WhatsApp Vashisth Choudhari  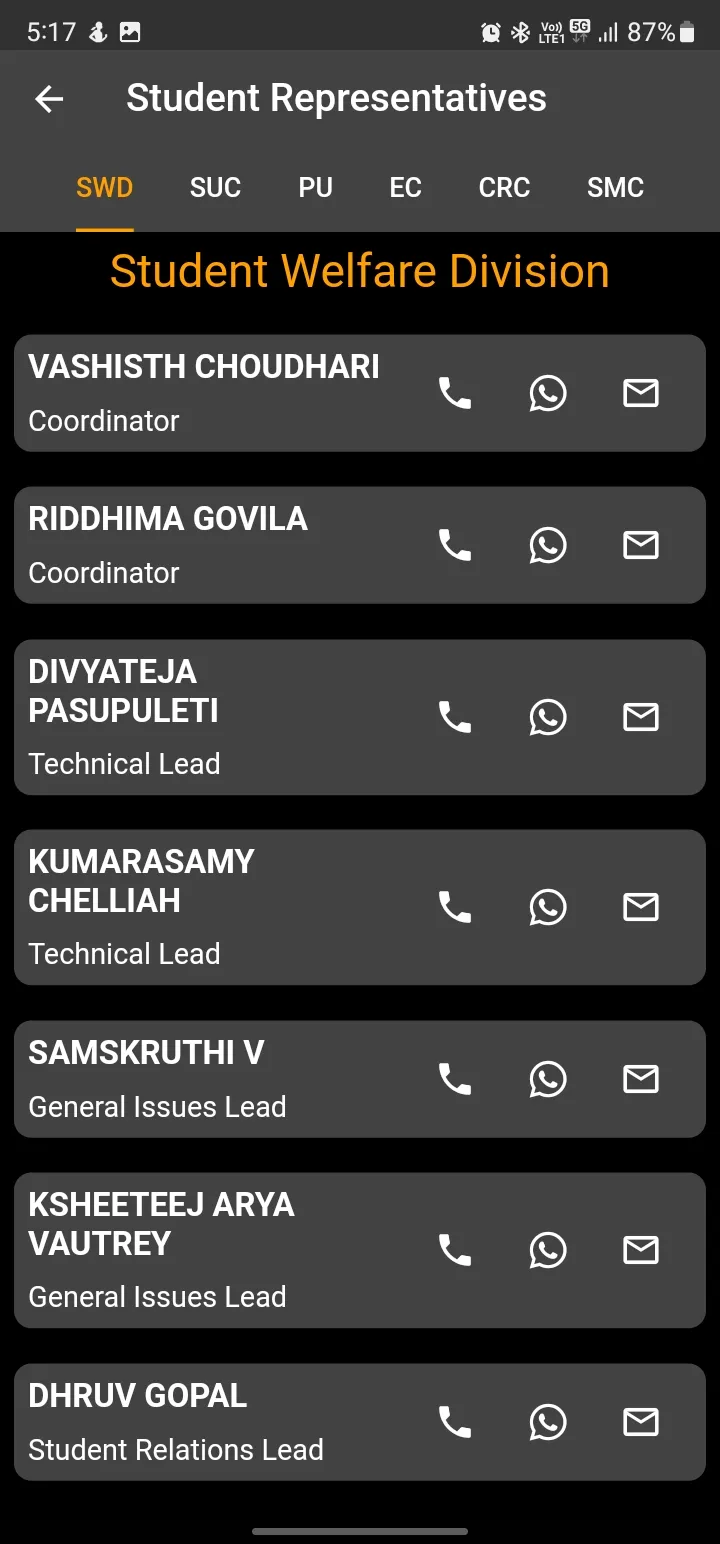[548, 394]
